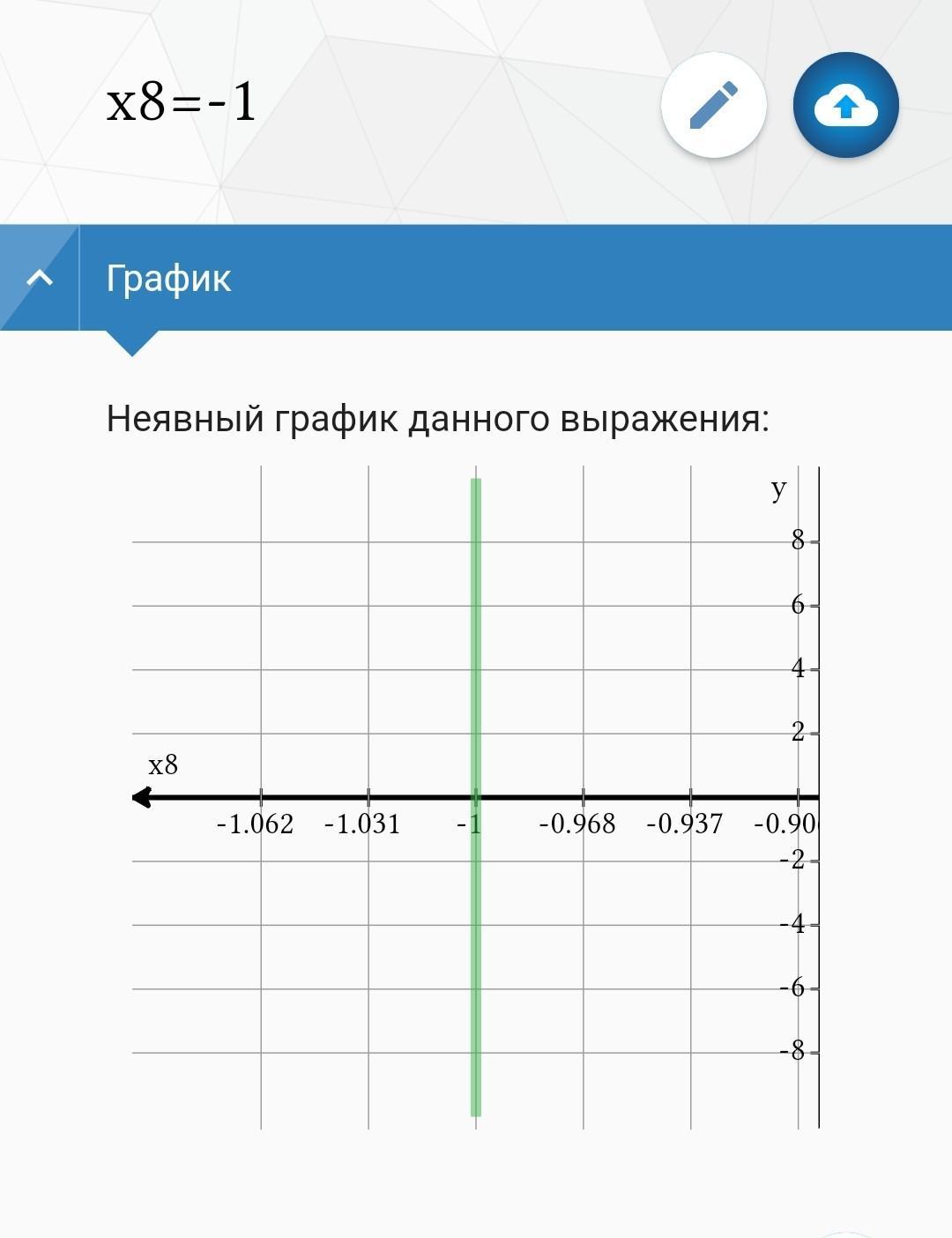Edit the expression with the pencil button
This screenshot has width=952, height=1238.
click(713, 106)
